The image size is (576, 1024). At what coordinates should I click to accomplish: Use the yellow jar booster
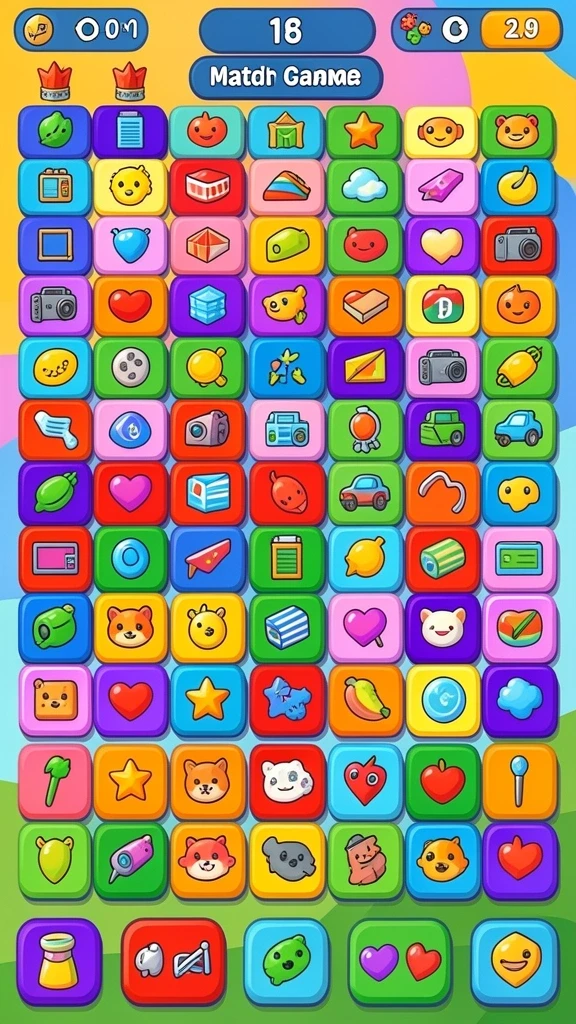tap(58, 961)
